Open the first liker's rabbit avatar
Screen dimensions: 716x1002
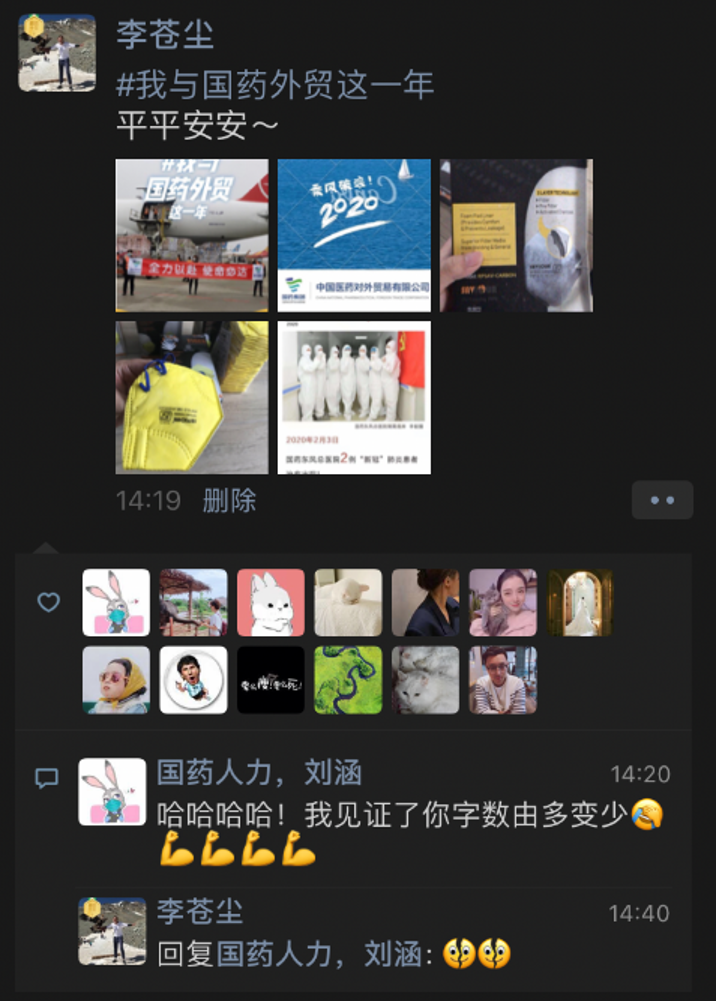coord(116,603)
